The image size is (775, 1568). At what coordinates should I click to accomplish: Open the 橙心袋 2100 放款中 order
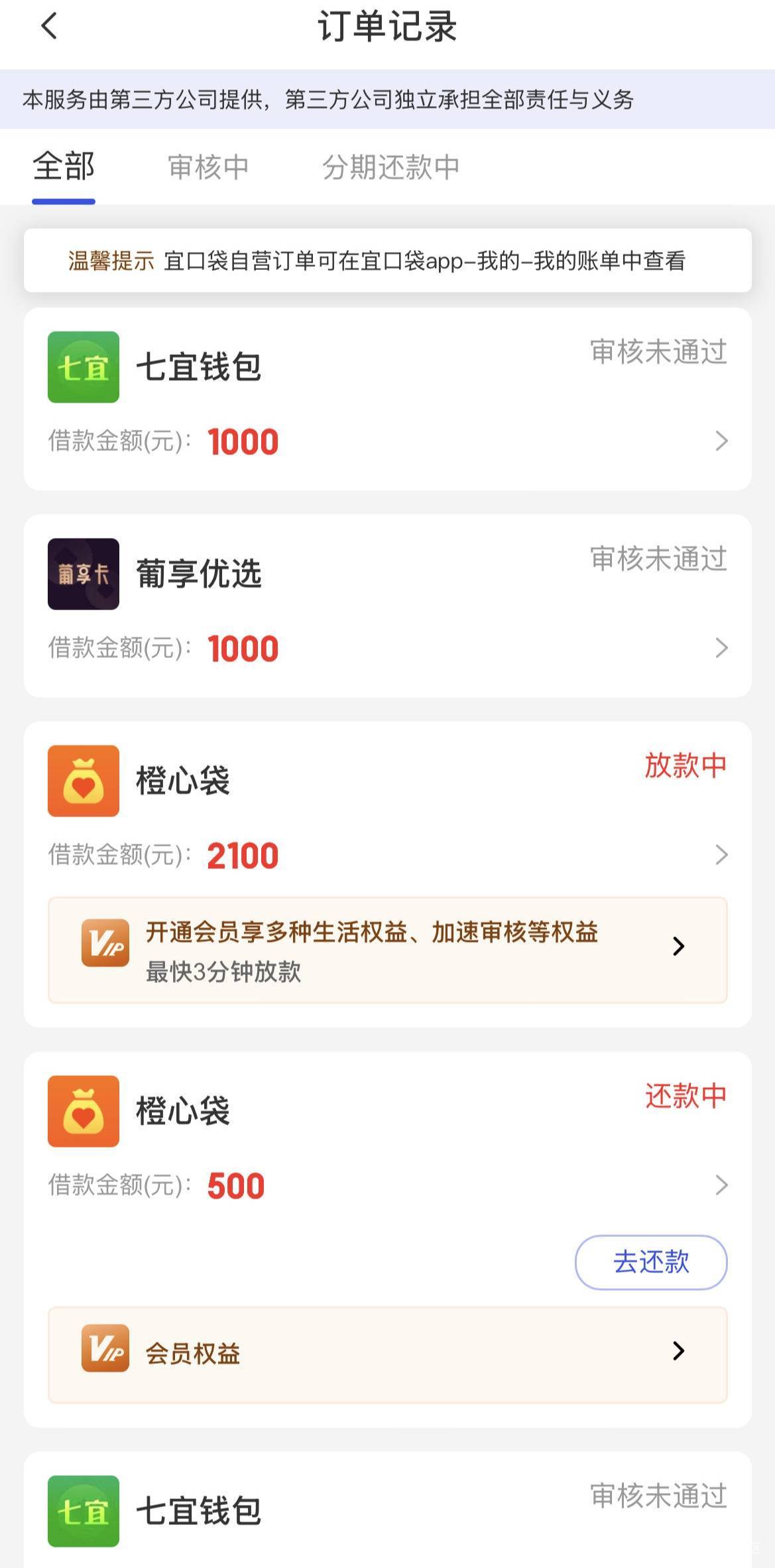tap(388, 807)
